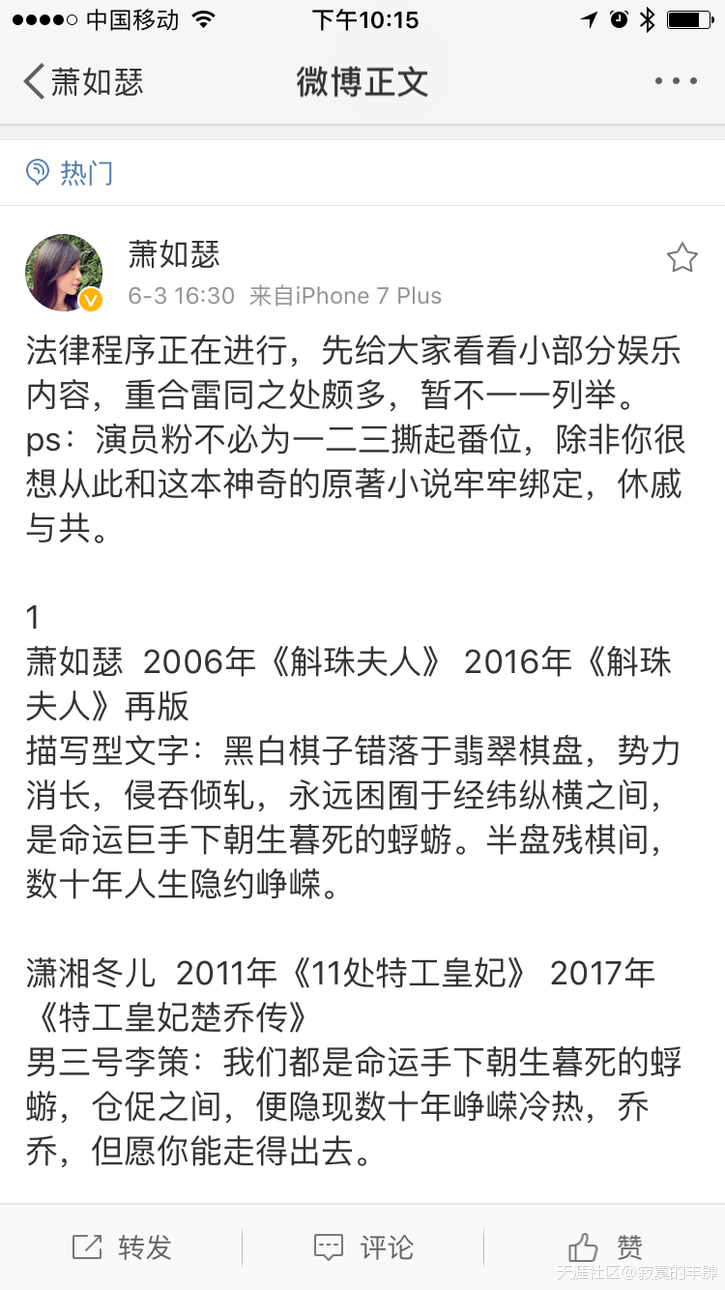The height and width of the screenshot is (1290, 725).
Task: Favorite this post with the star
Action: pyautogui.click(x=682, y=259)
